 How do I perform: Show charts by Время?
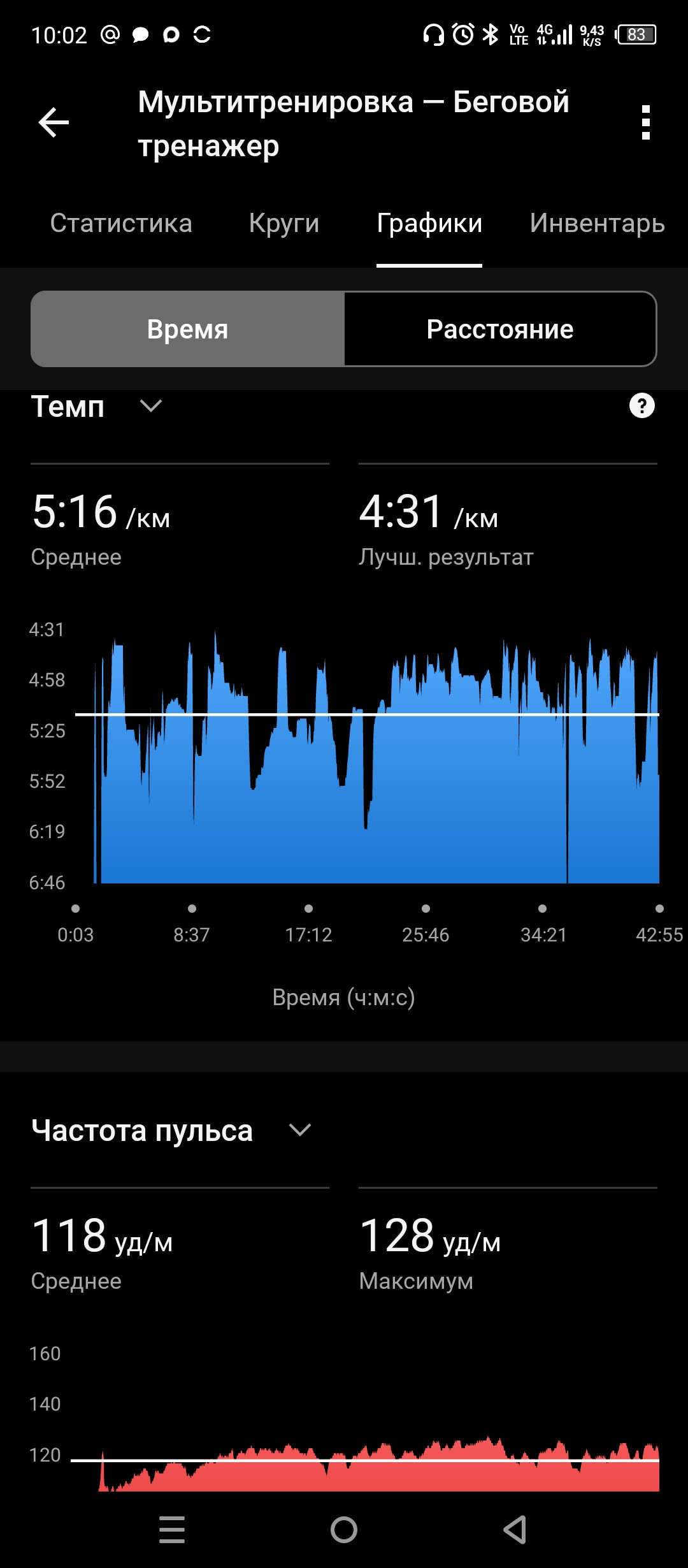188,329
